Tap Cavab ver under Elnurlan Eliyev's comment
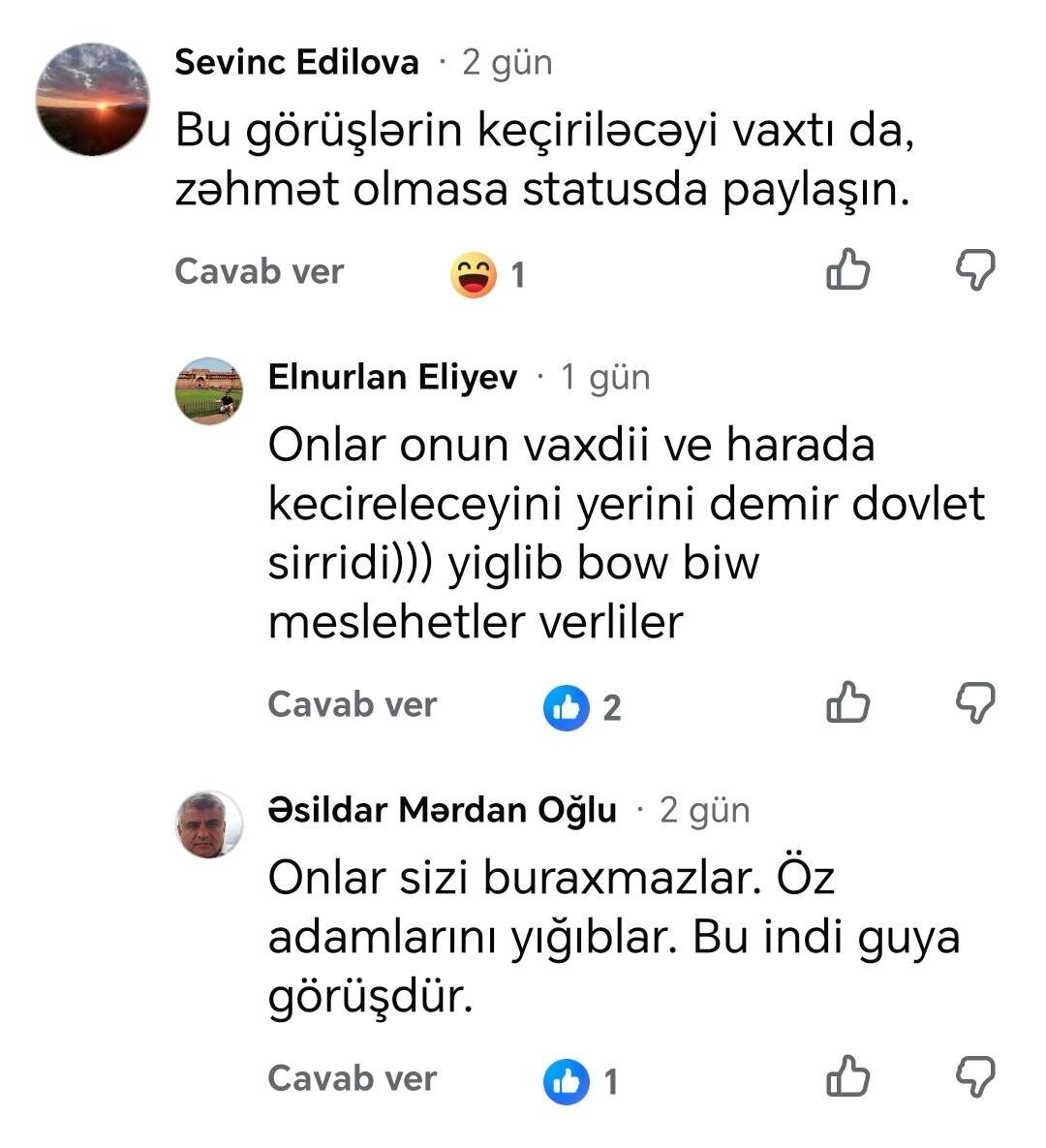The height and width of the screenshot is (1148, 1046). [x=353, y=704]
